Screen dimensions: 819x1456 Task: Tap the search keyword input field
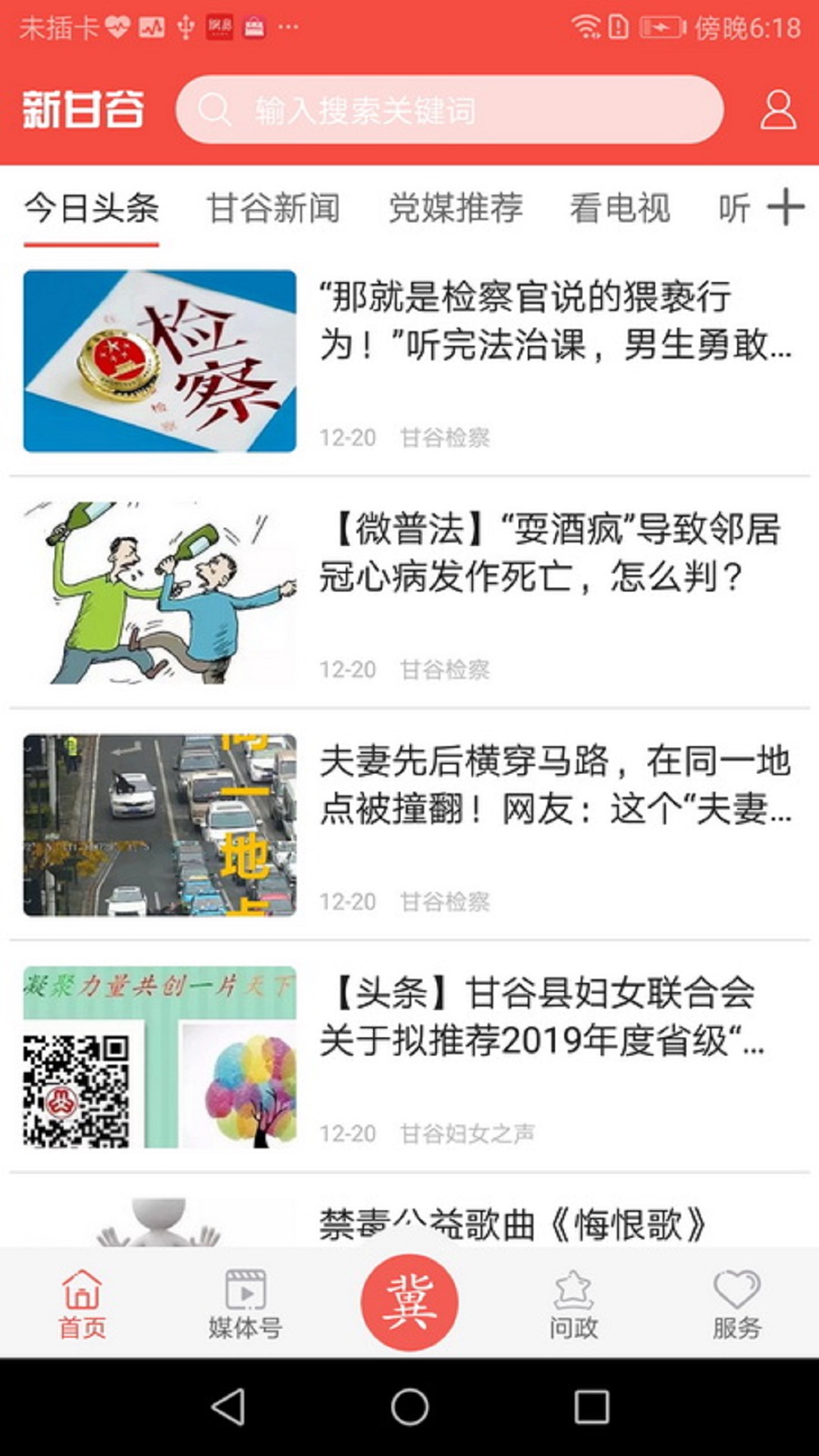449,111
